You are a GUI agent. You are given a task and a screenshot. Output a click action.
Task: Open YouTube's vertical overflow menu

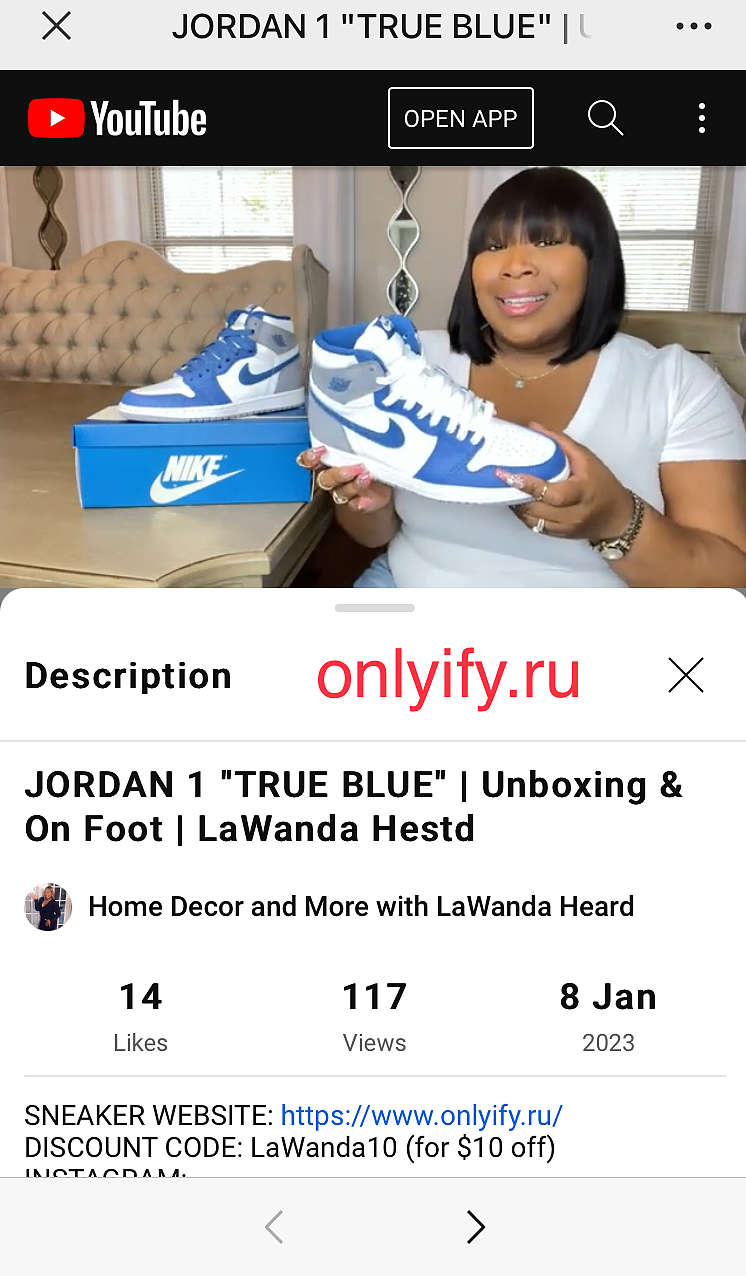(702, 118)
